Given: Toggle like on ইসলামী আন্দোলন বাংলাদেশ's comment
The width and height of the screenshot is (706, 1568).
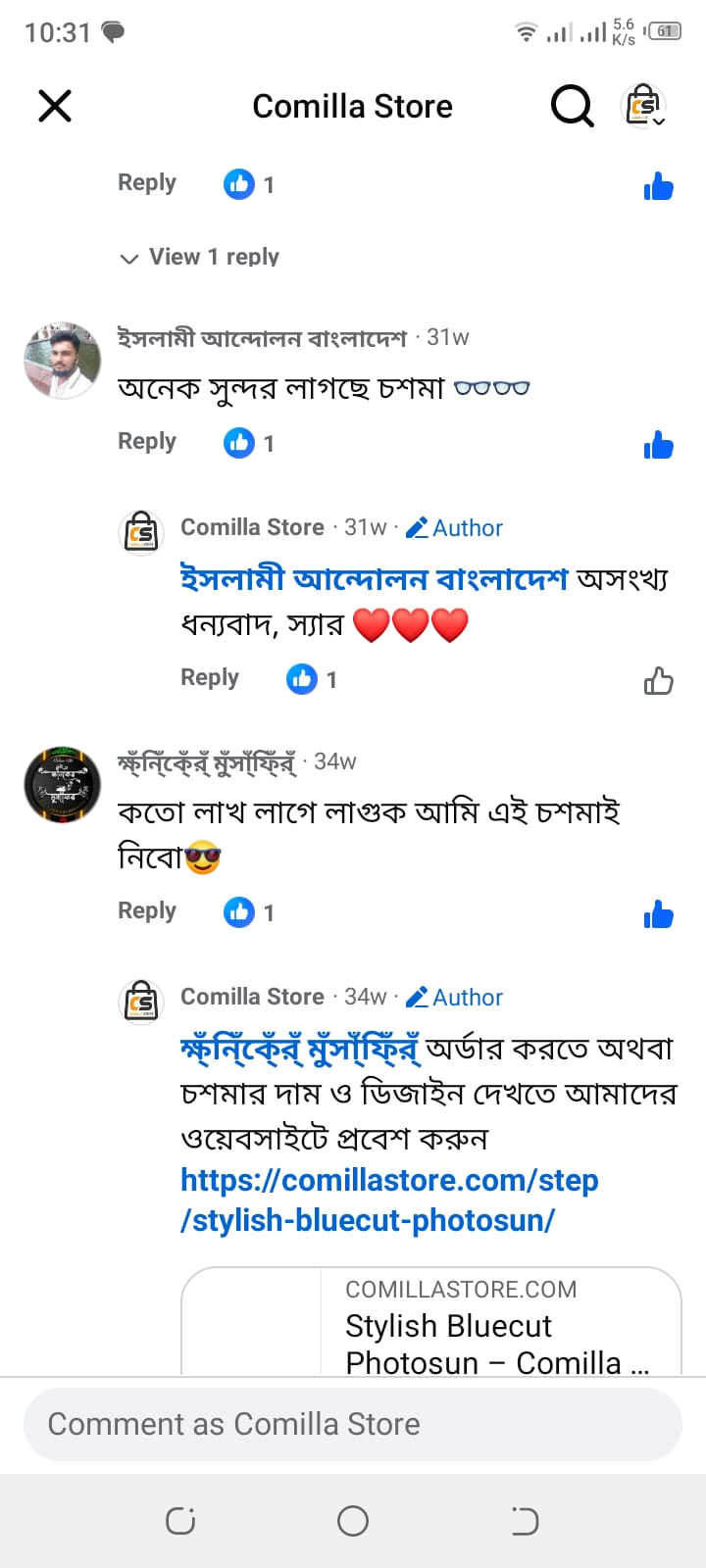Looking at the screenshot, I should coord(659,446).
